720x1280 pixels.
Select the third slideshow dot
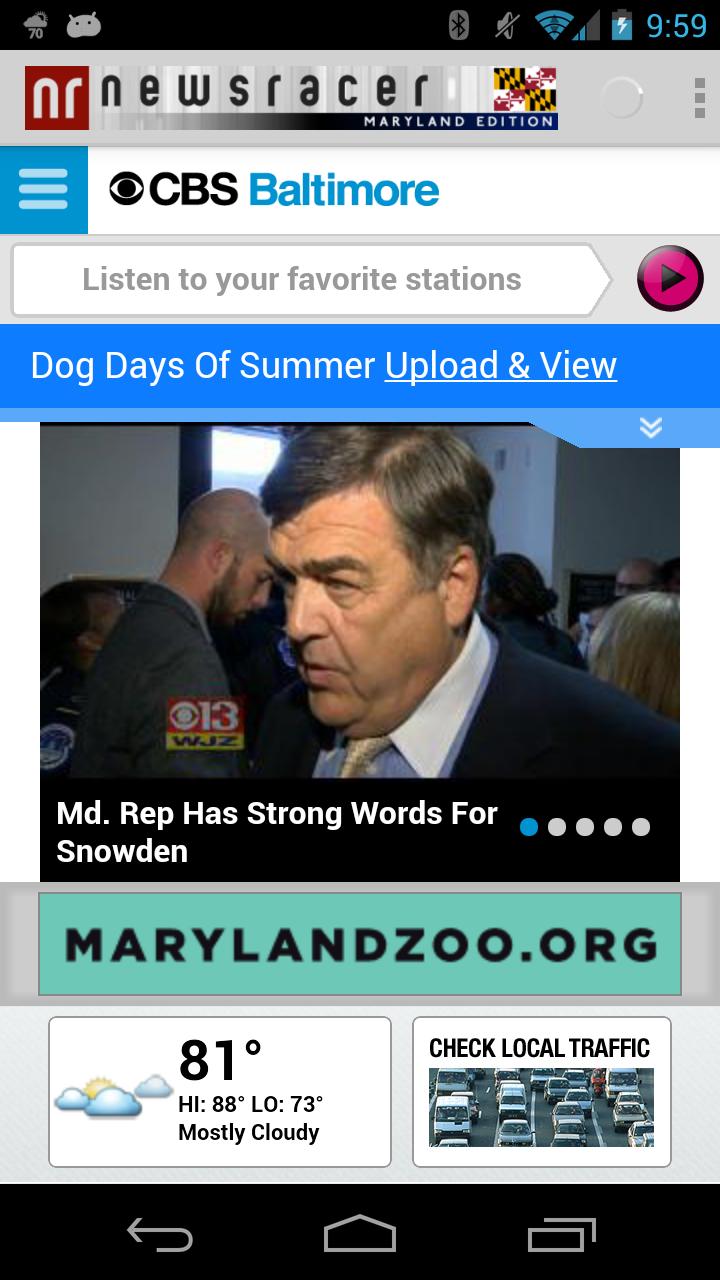(584, 827)
